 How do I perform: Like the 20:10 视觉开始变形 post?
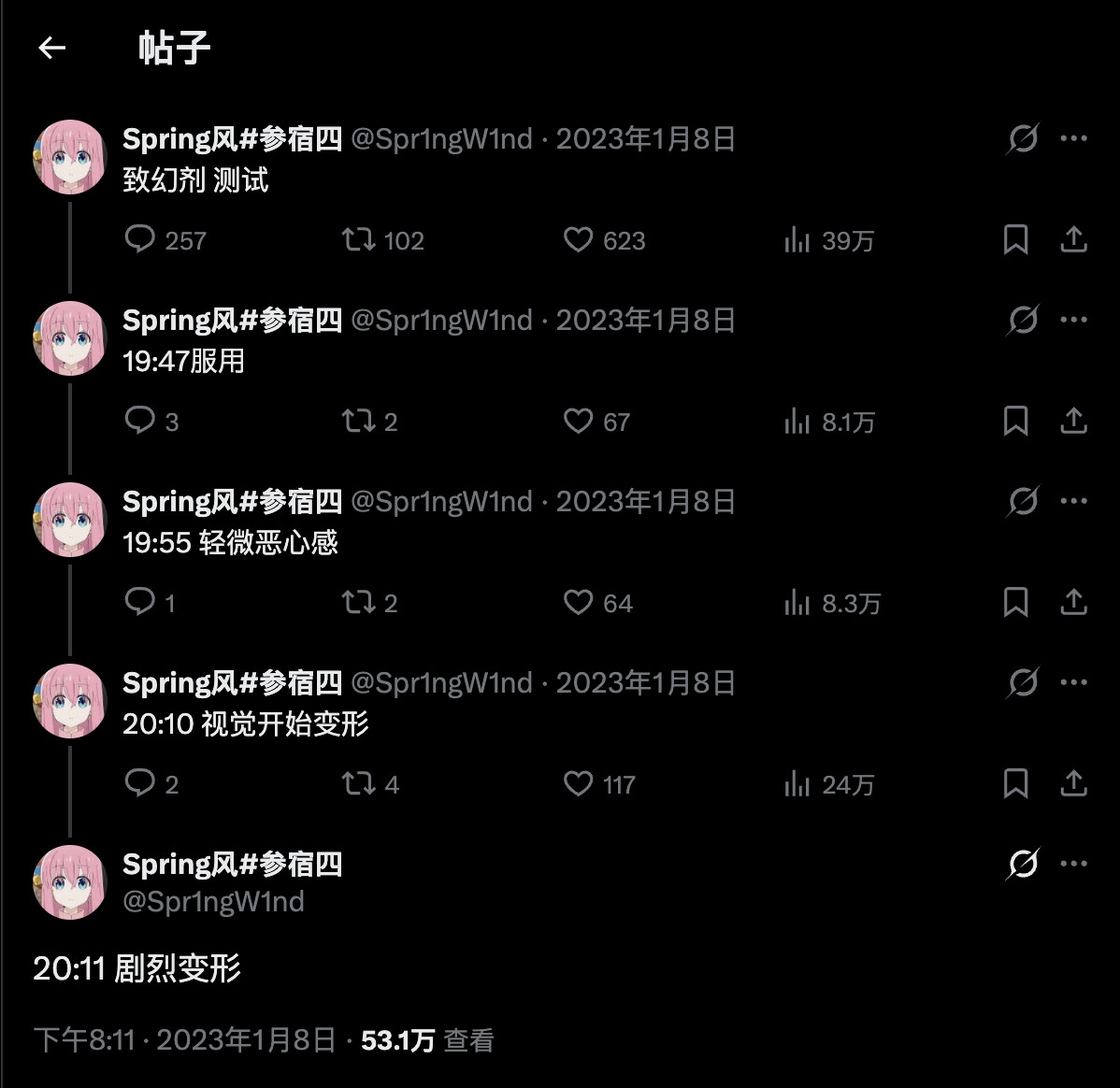click(578, 784)
